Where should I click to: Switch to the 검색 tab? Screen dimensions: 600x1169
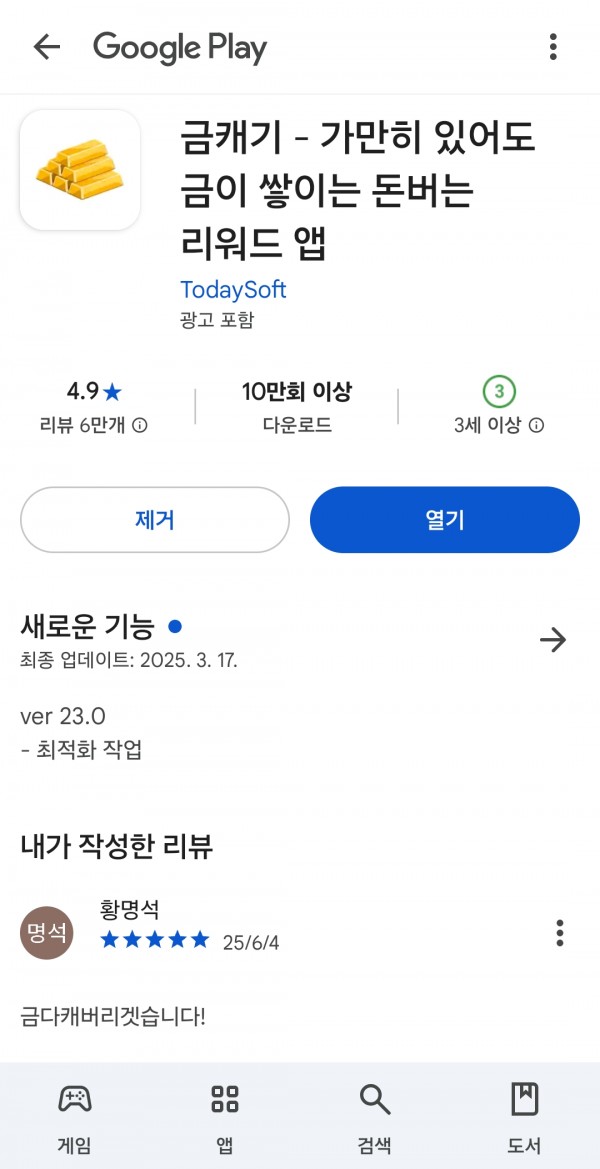[x=374, y=1115]
